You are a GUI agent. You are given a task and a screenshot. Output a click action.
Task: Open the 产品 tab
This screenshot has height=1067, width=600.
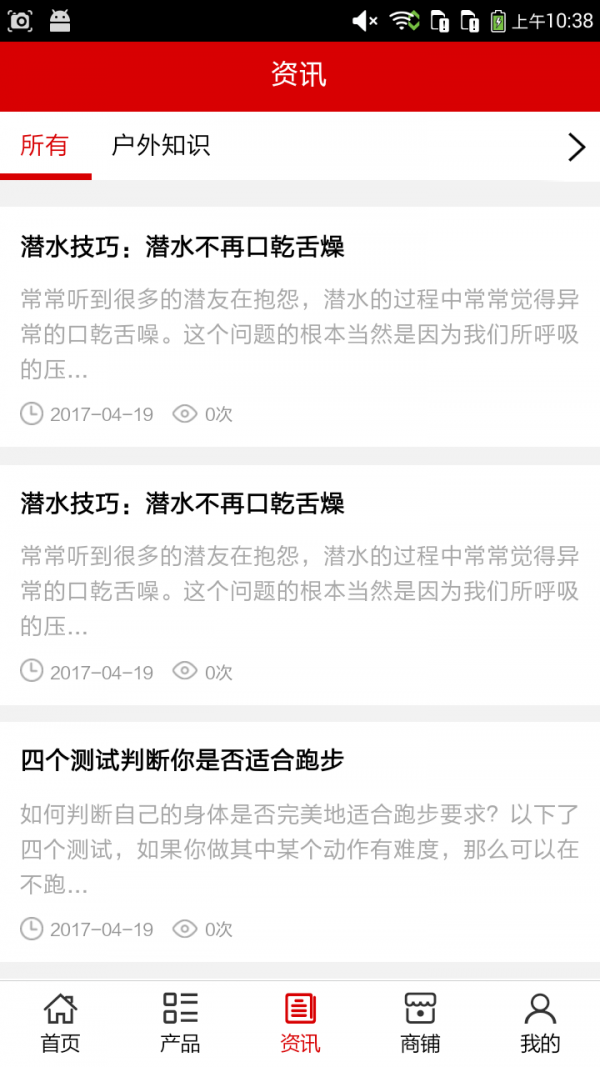coord(180,1023)
